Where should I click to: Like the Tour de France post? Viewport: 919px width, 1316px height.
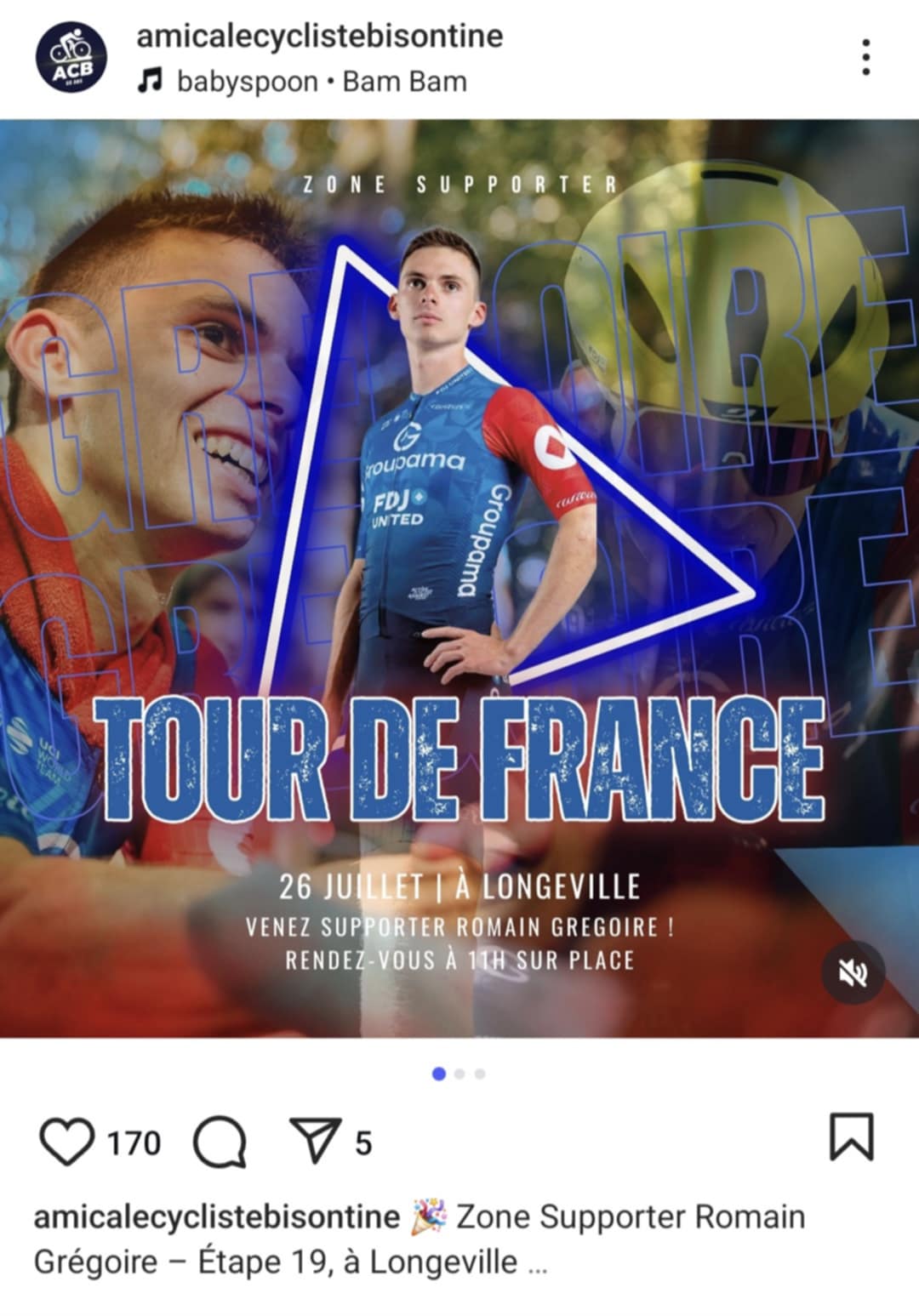pyautogui.click(x=67, y=1142)
